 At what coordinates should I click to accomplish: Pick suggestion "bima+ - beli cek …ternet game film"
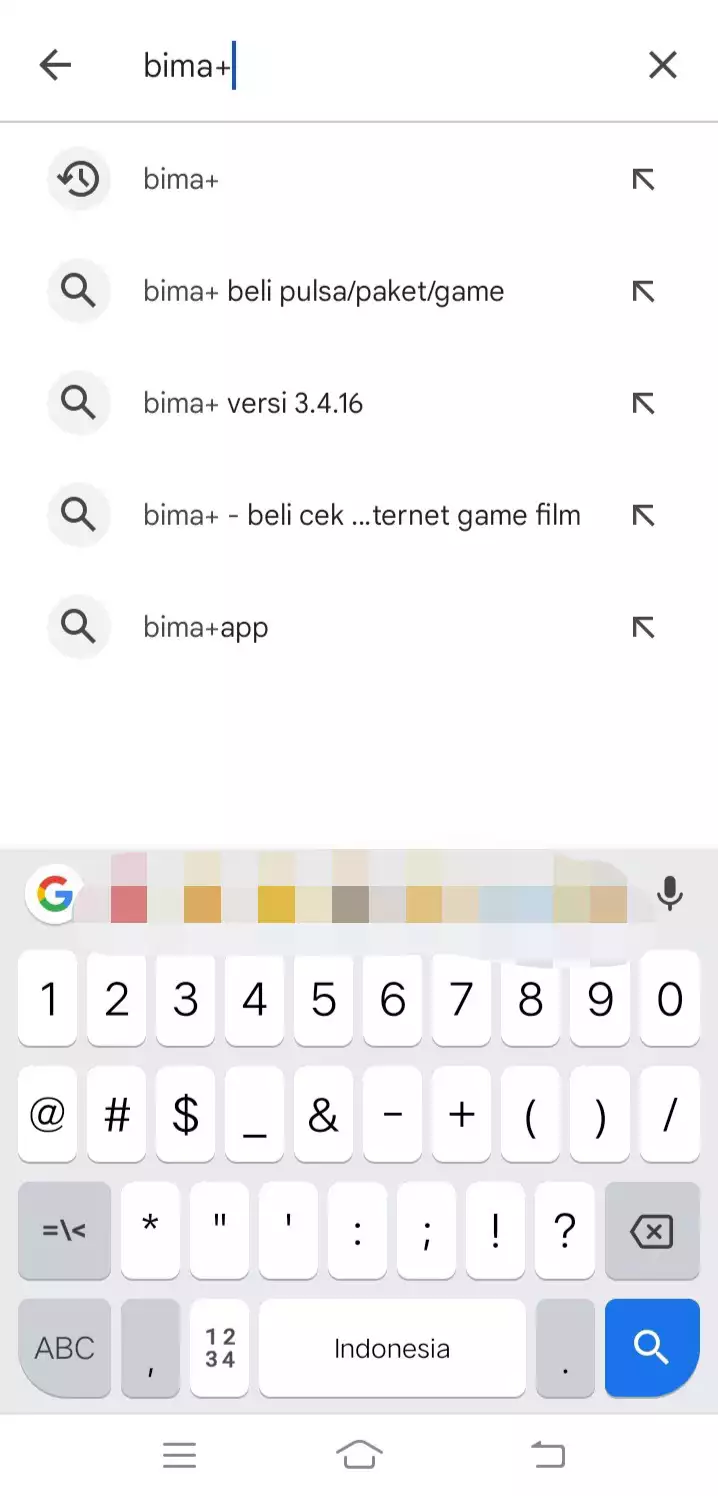359,516
